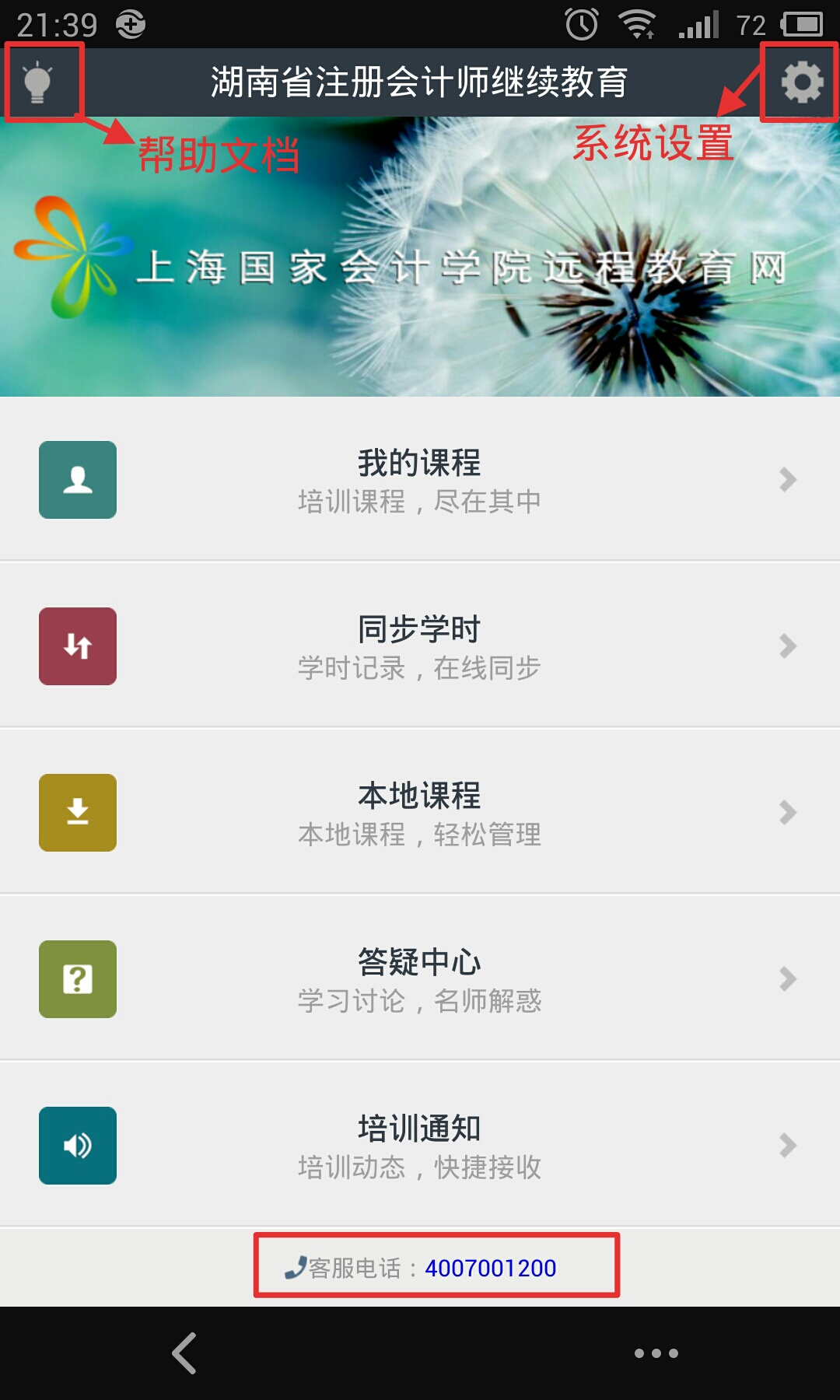Open system settings gear icon
840x1400 pixels.
click(x=802, y=82)
